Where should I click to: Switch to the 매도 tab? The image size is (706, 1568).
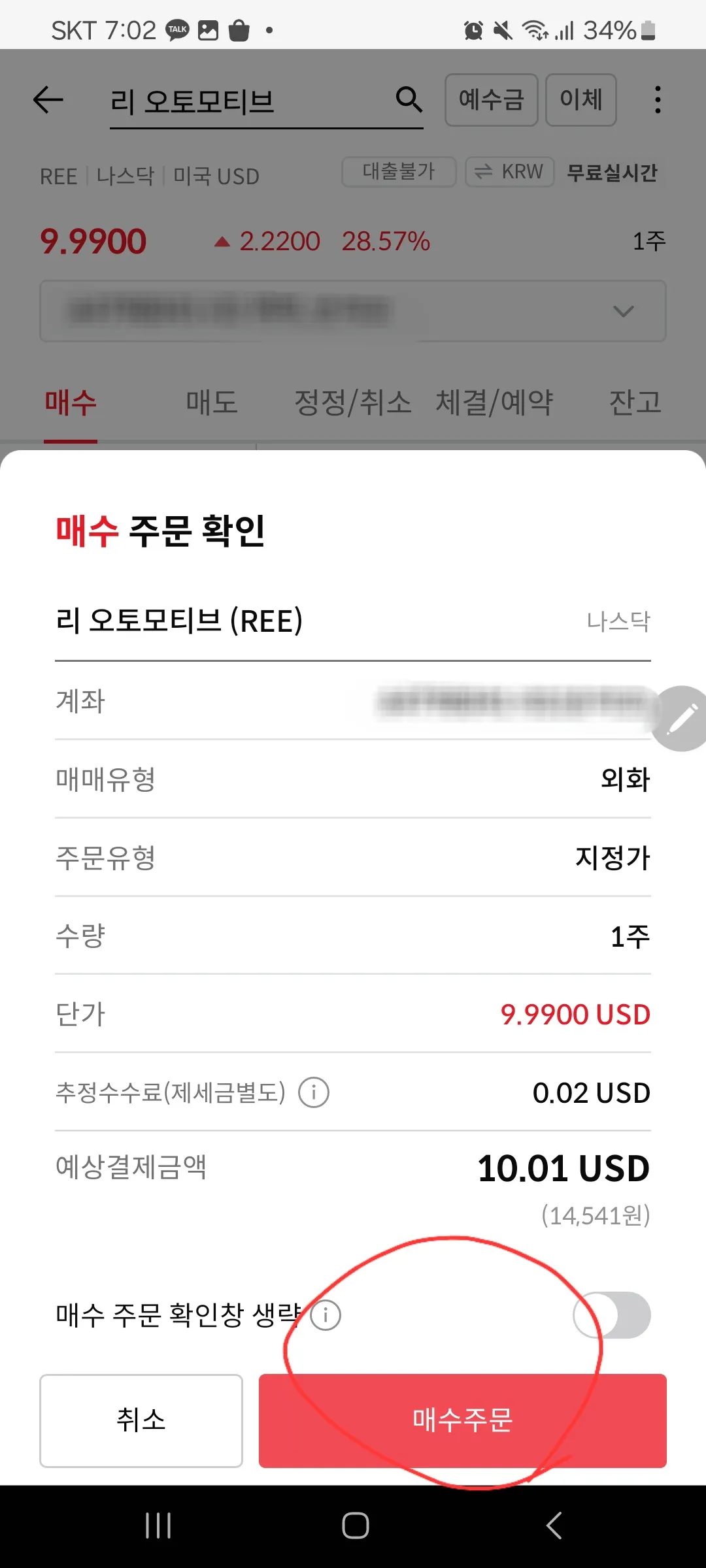click(x=210, y=403)
